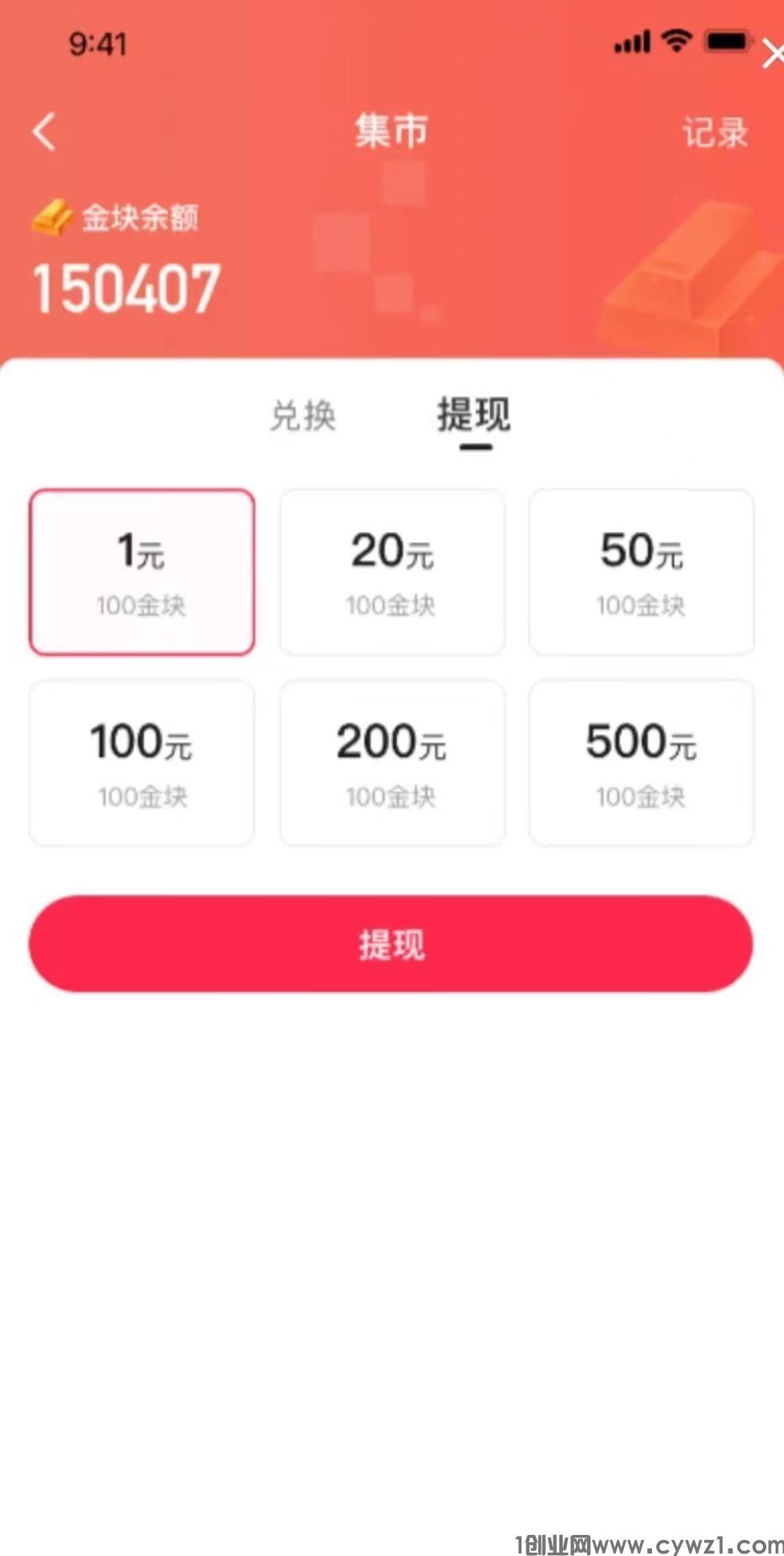Tap the 集市 title in the header
784x1556 pixels.
(x=392, y=129)
